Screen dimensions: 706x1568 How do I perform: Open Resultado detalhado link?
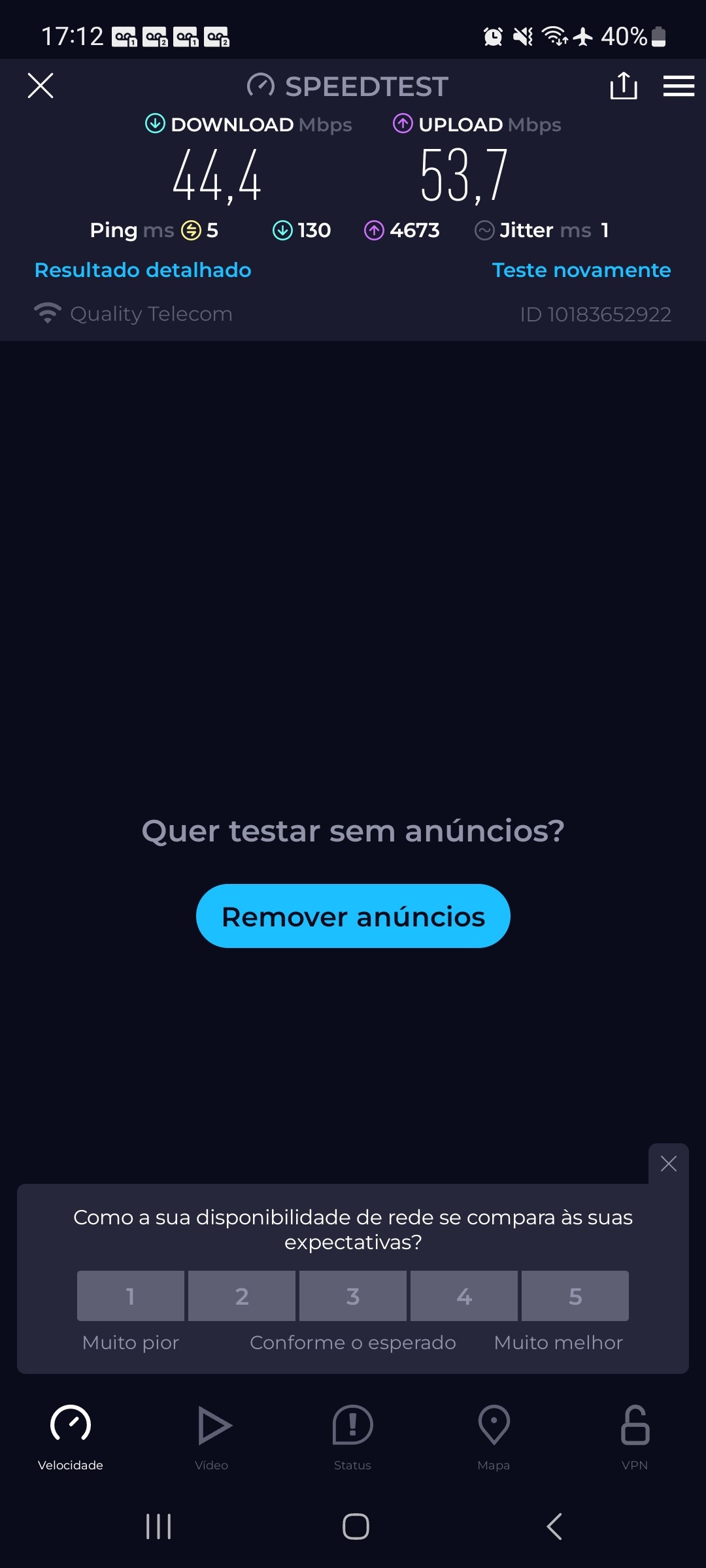pos(143,270)
